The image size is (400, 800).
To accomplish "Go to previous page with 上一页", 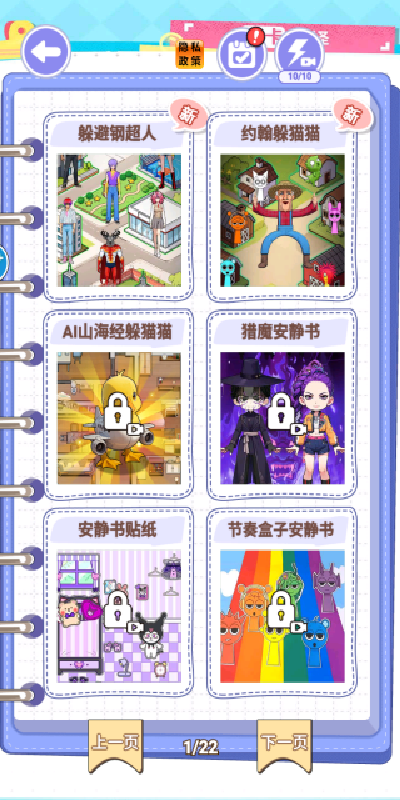I will pos(115,744).
